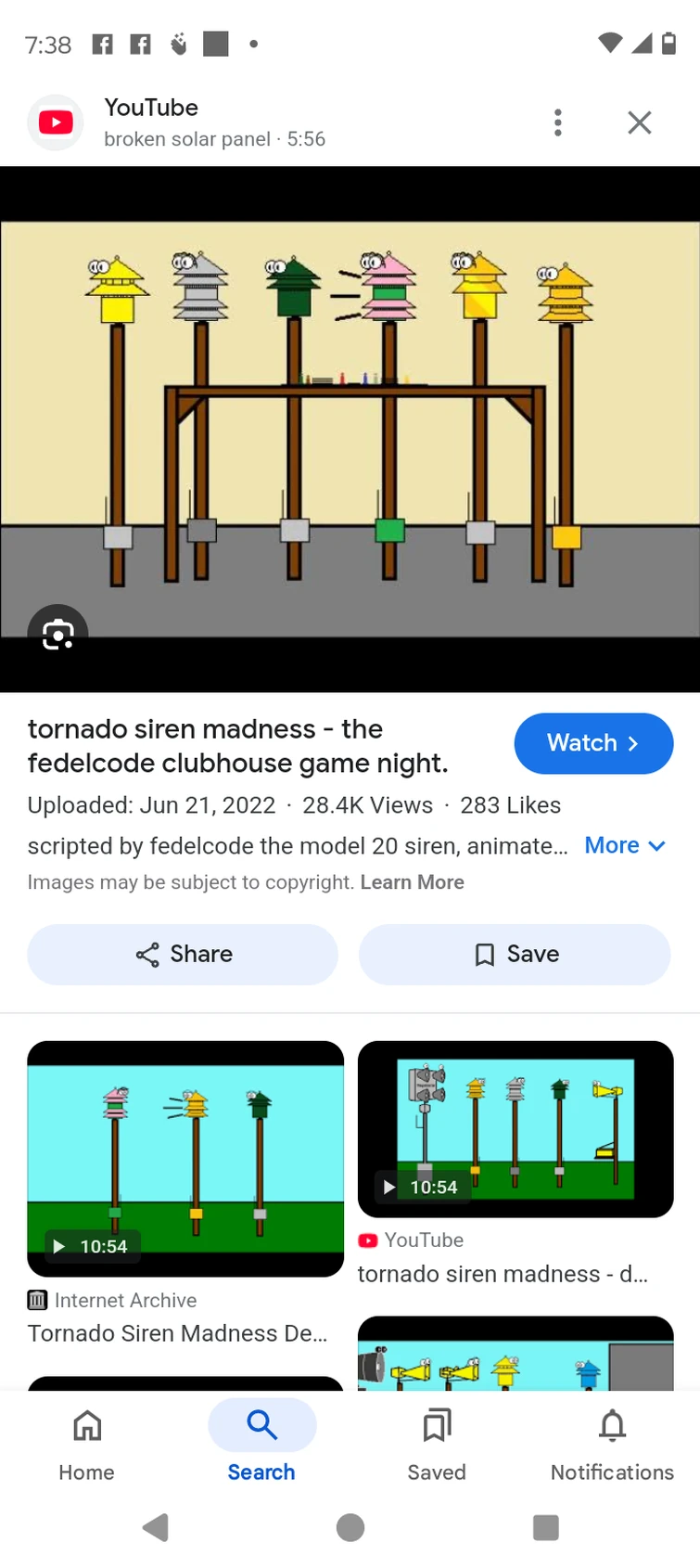Tap the Watch button

click(593, 743)
